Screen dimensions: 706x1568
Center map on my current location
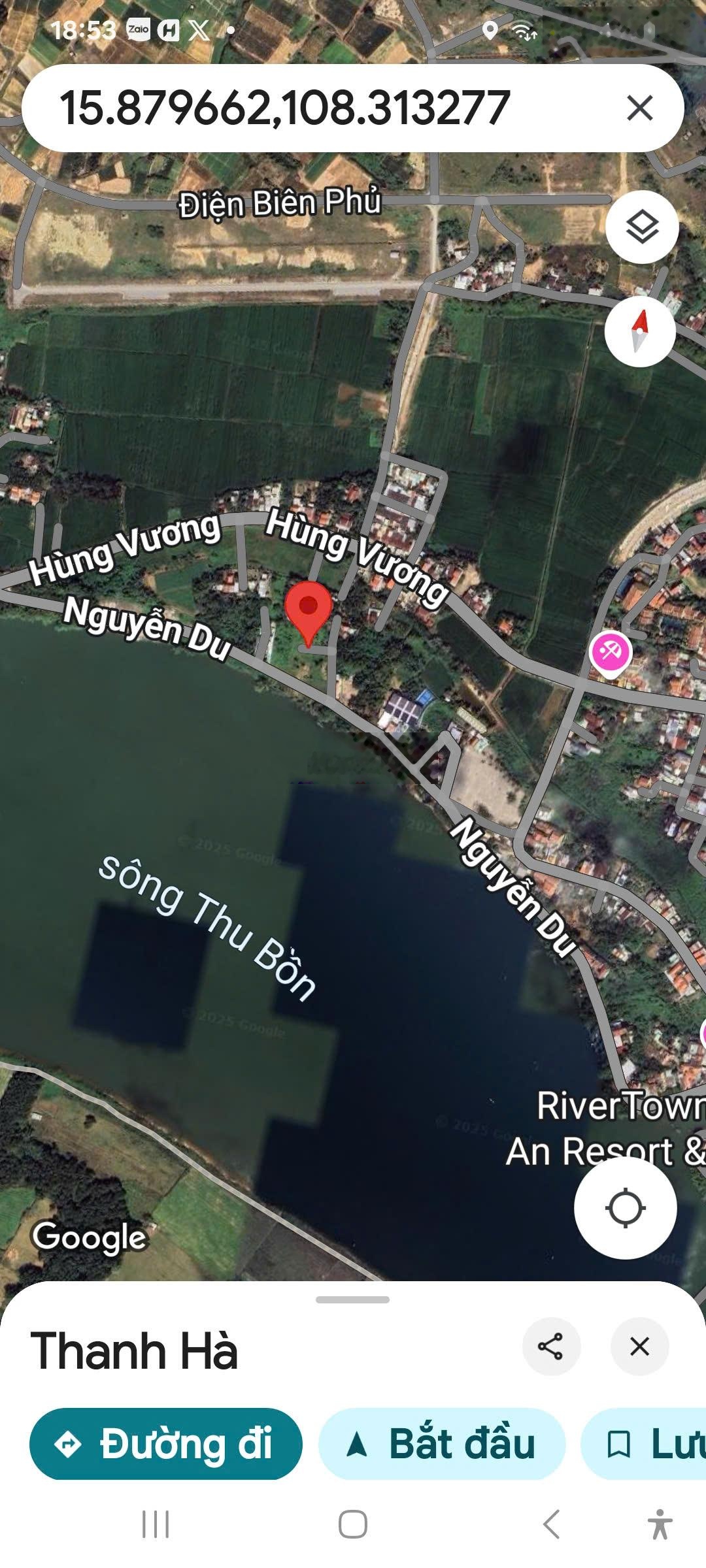click(x=625, y=1207)
